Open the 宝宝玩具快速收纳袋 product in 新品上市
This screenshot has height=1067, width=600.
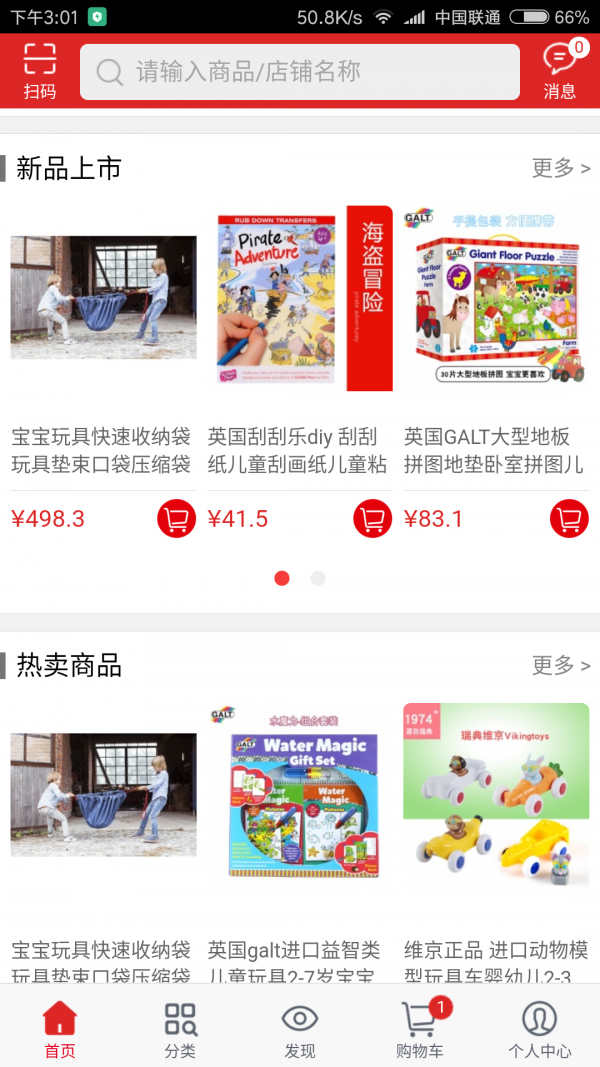pyautogui.click(x=103, y=298)
